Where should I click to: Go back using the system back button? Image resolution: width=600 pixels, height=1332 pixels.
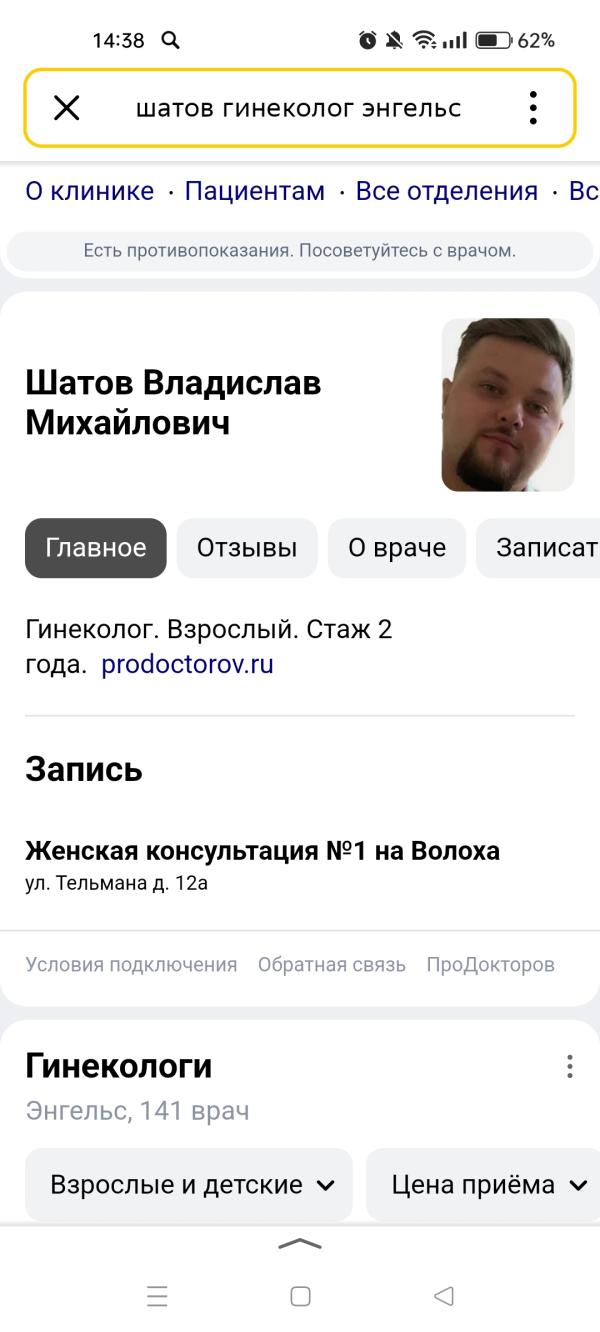coord(444,1297)
